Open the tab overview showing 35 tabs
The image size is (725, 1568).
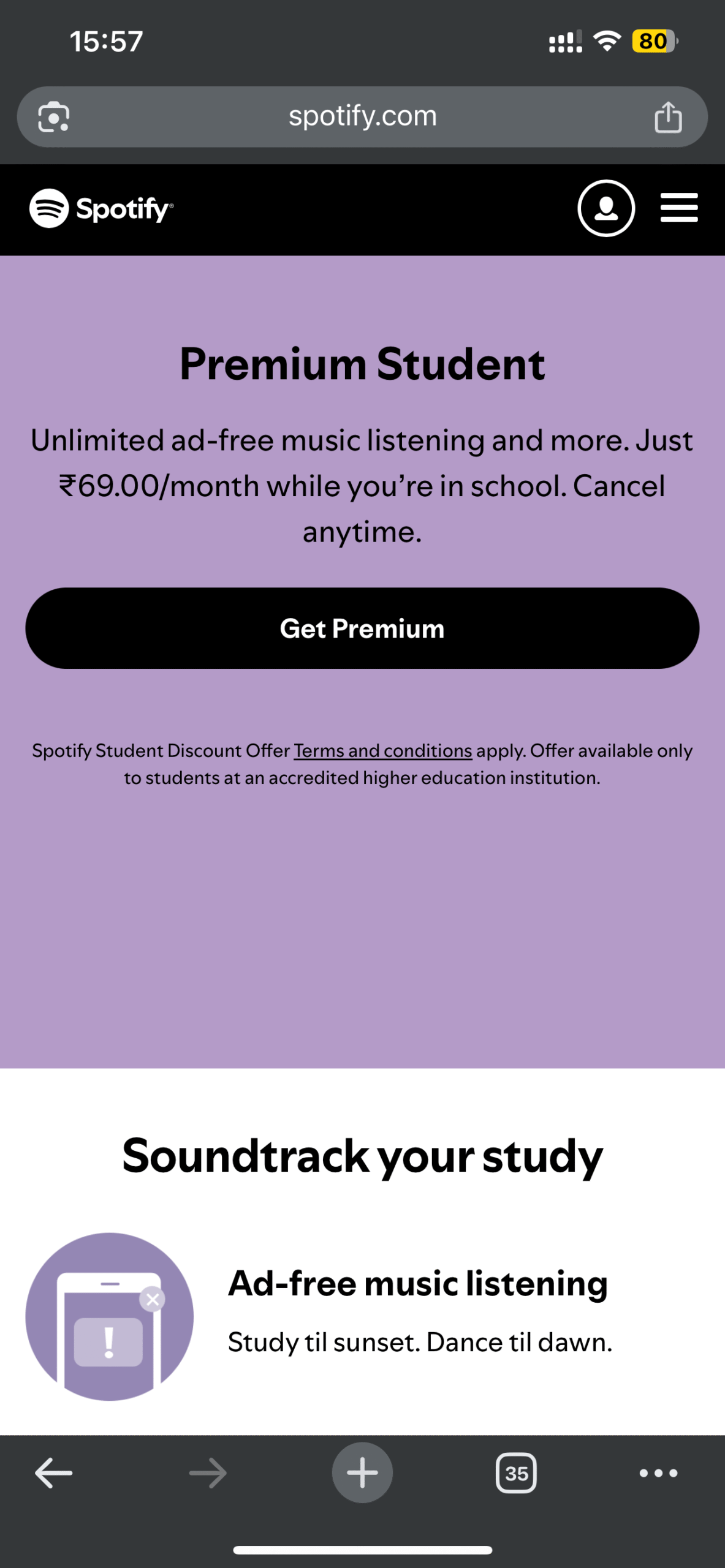click(x=516, y=1473)
